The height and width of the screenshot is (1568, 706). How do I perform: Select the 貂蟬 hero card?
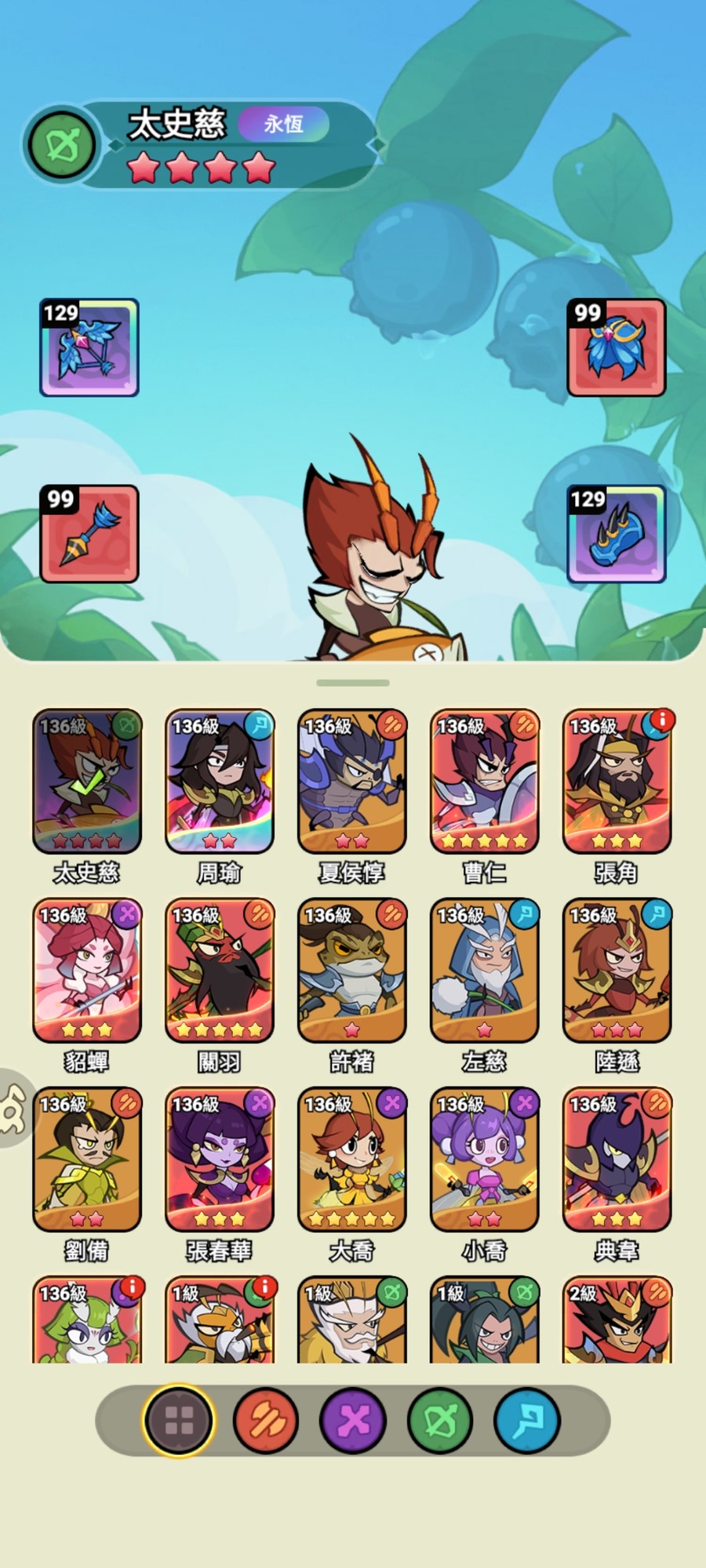point(86,970)
